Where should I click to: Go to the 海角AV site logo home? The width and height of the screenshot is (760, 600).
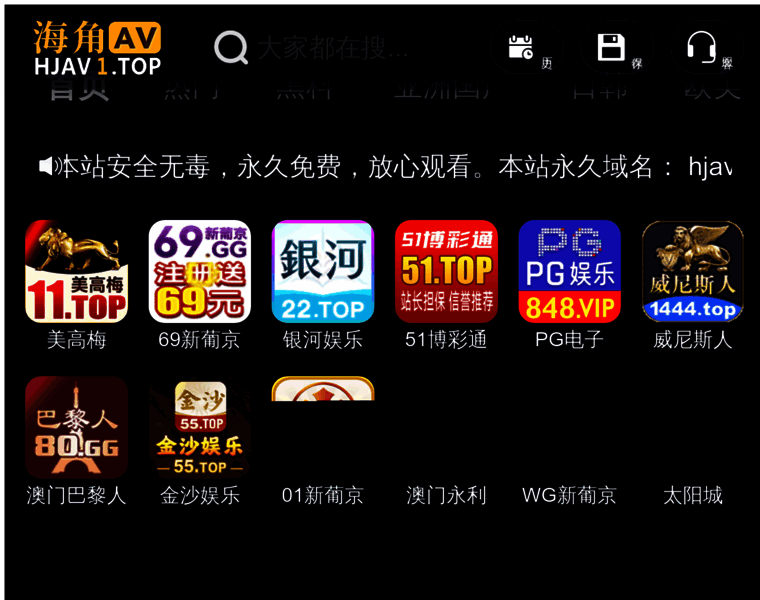click(97, 48)
